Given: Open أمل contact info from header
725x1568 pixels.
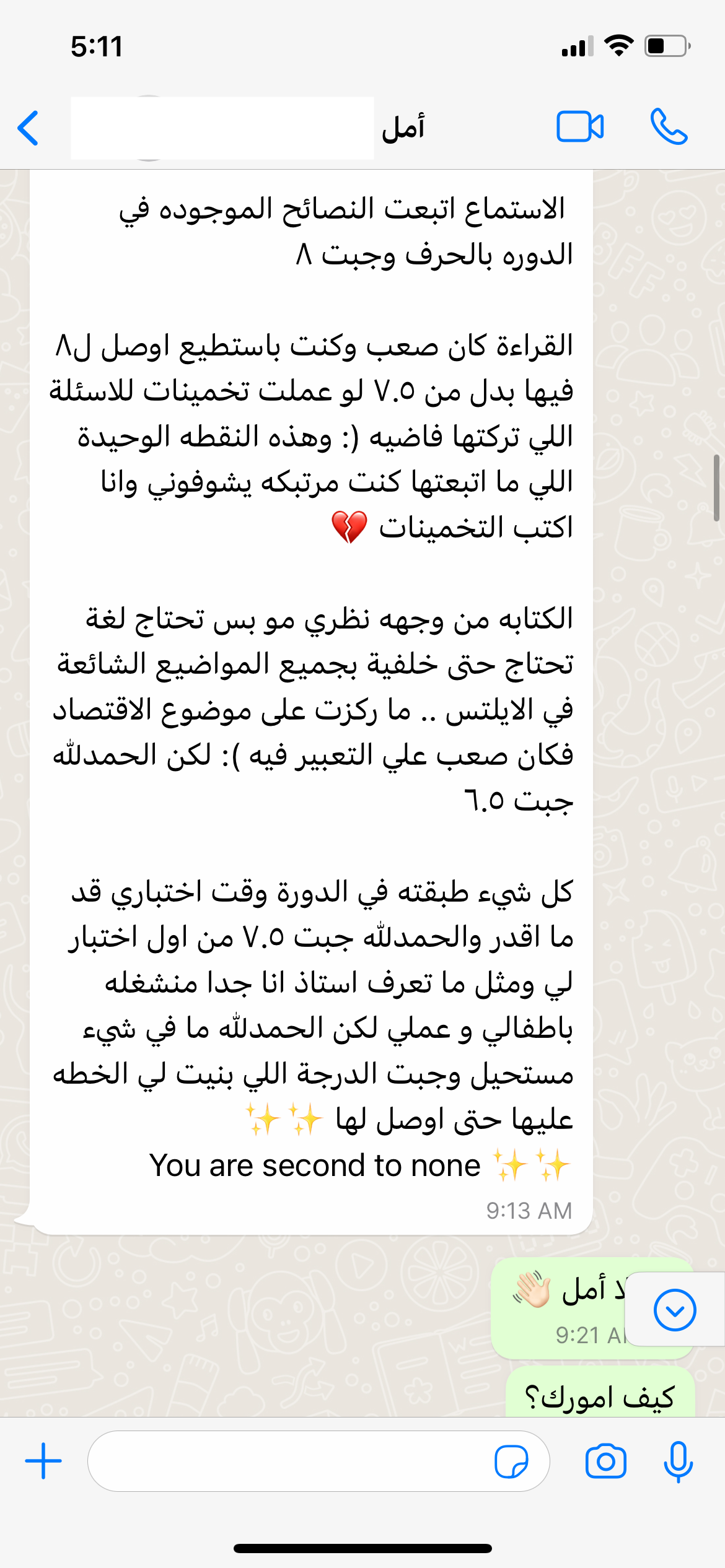Looking at the screenshot, I should (403, 128).
